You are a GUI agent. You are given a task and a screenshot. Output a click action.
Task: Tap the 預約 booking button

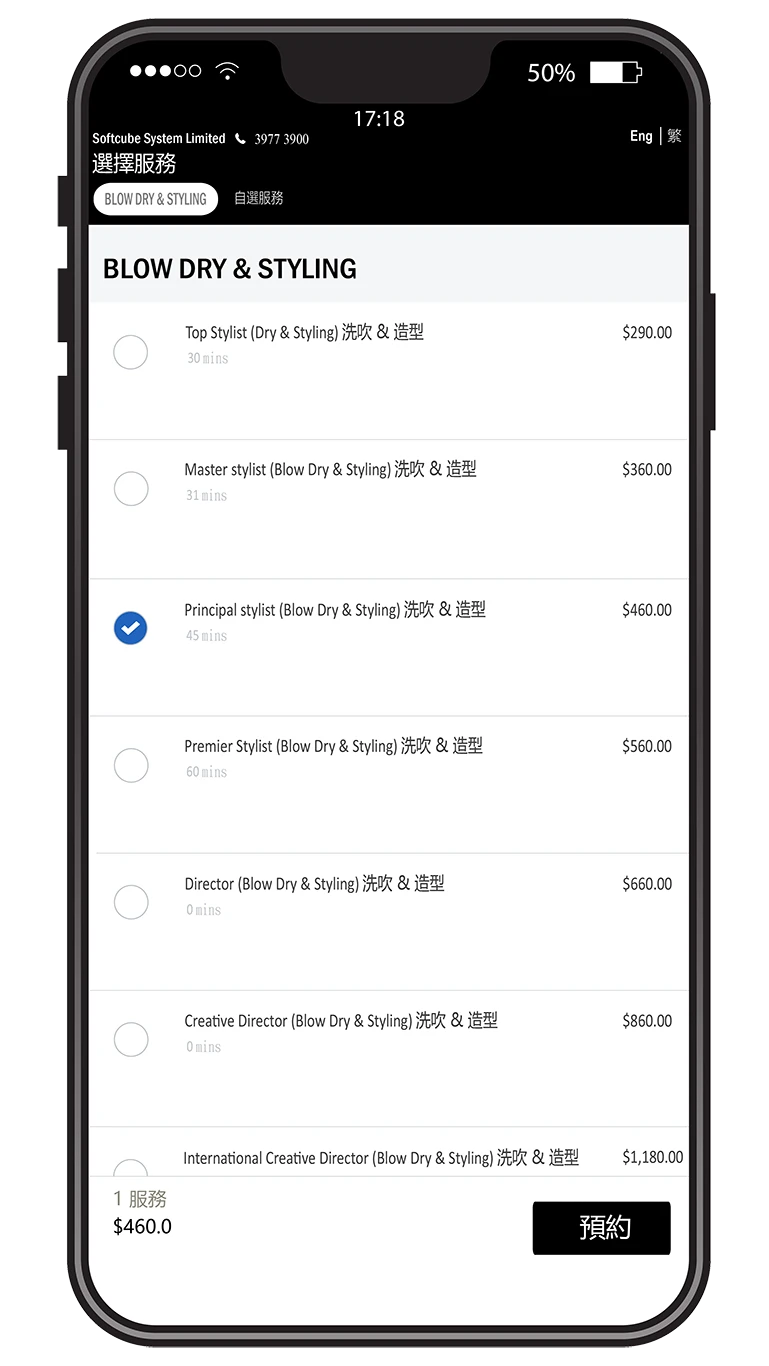pyautogui.click(x=601, y=1228)
